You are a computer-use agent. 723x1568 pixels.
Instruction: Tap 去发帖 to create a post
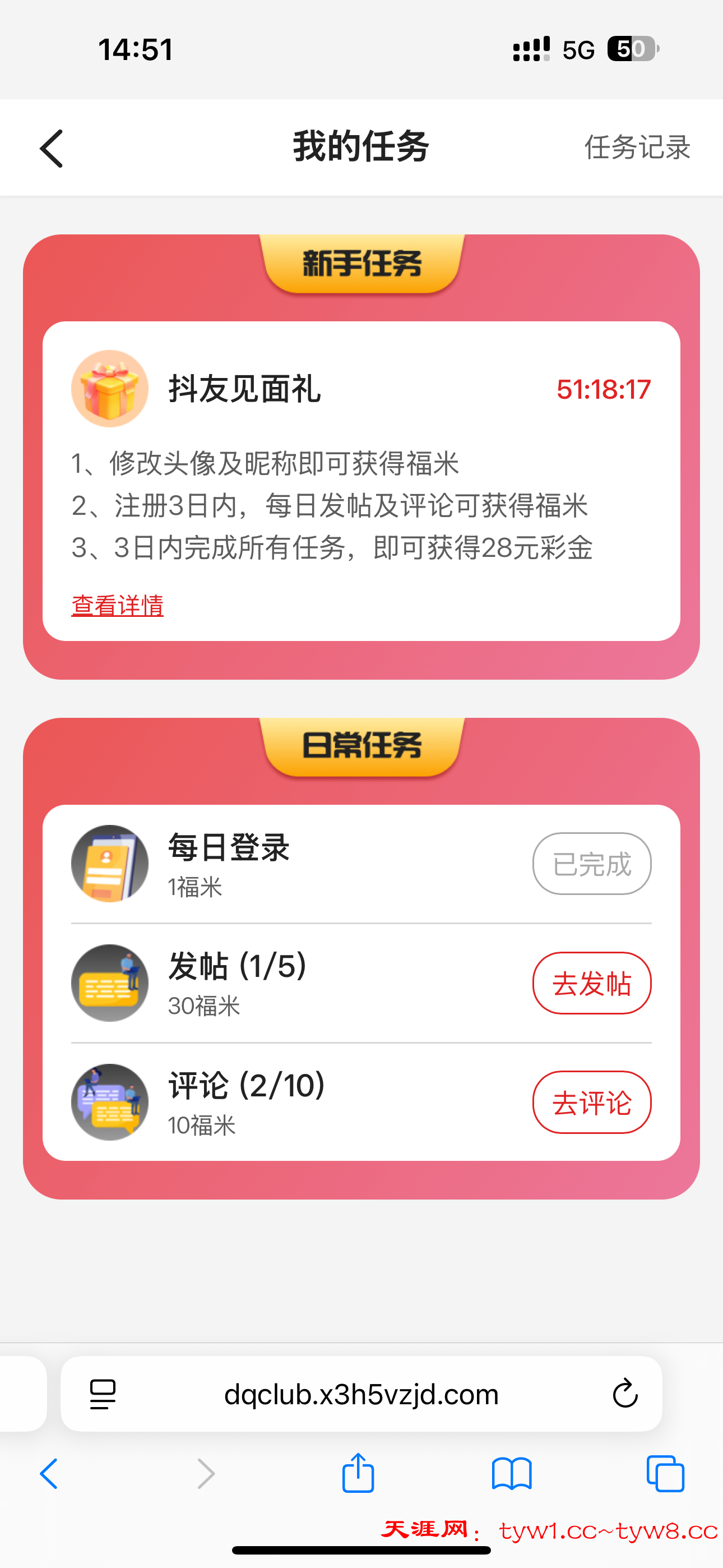click(591, 983)
